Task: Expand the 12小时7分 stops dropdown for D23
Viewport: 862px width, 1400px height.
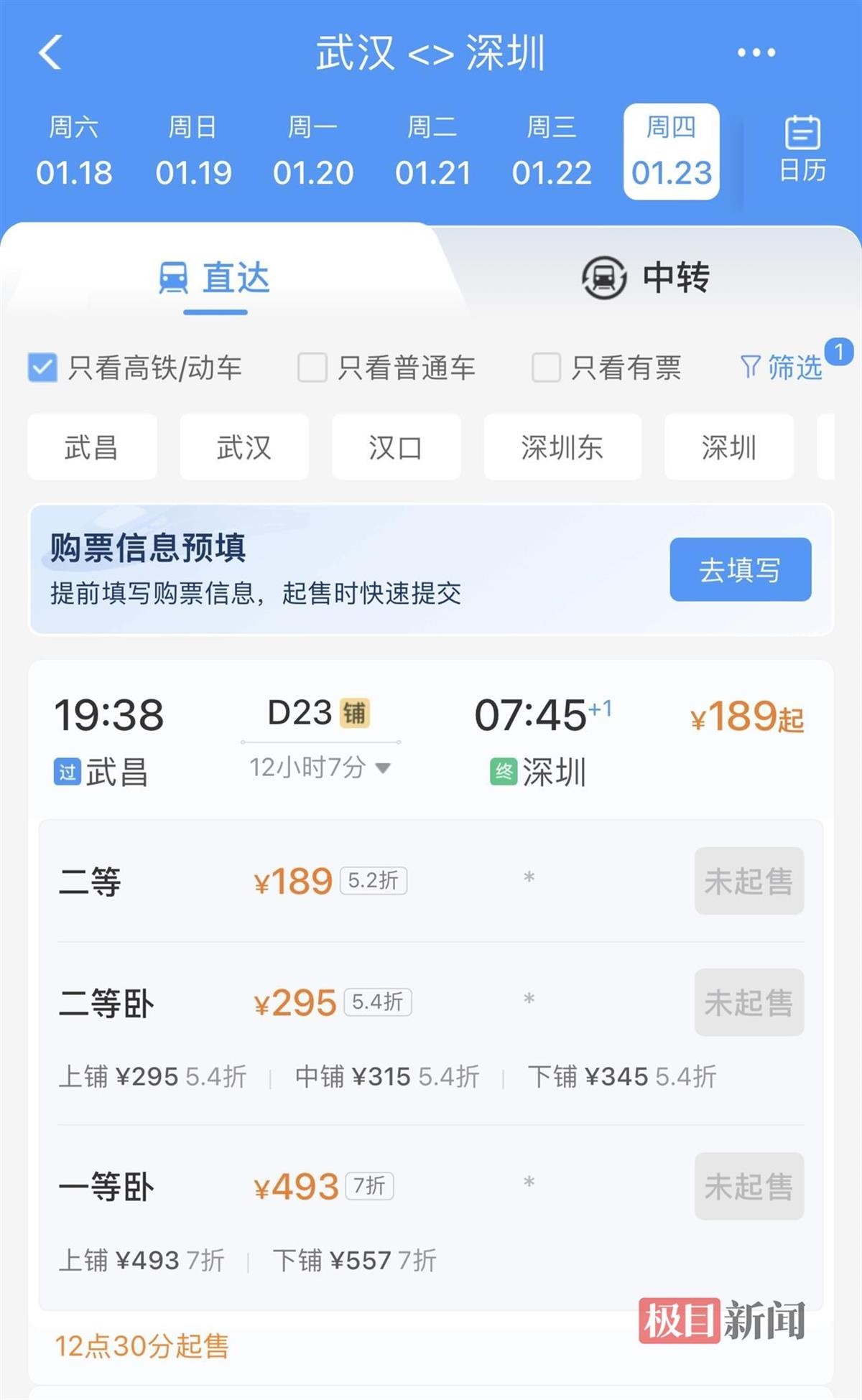Action: point(320,767)
